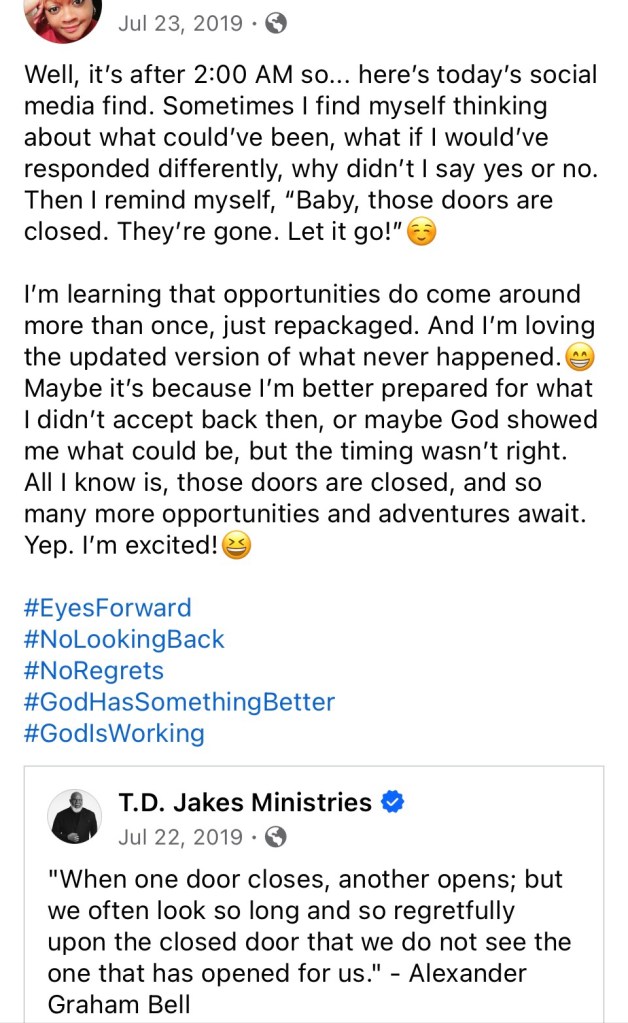Browse the #GodIsWorking hashtag
Image resolution: width=628 pixels, height=1023 pixels.
tap(113, 733)
